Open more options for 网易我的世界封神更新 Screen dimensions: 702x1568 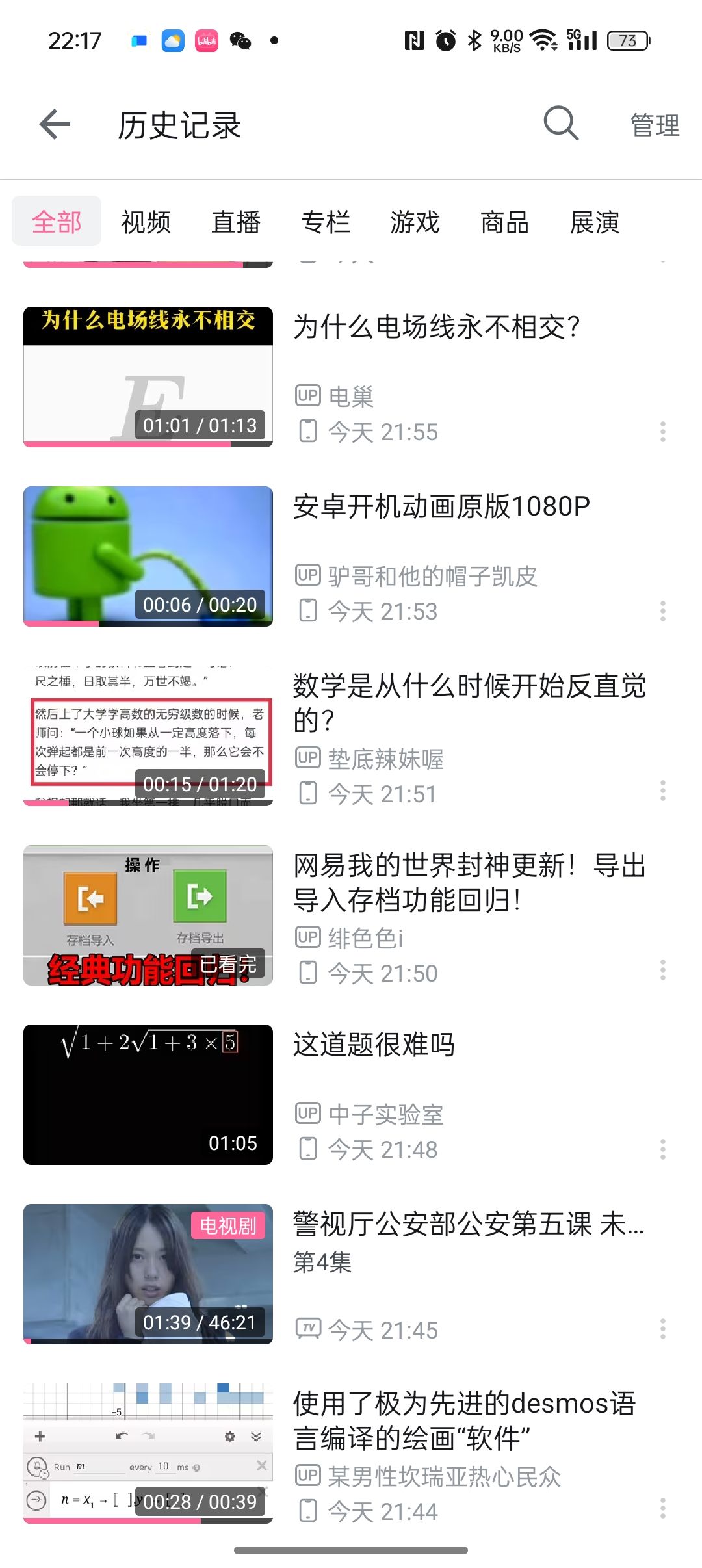click(x=662, y=970)
